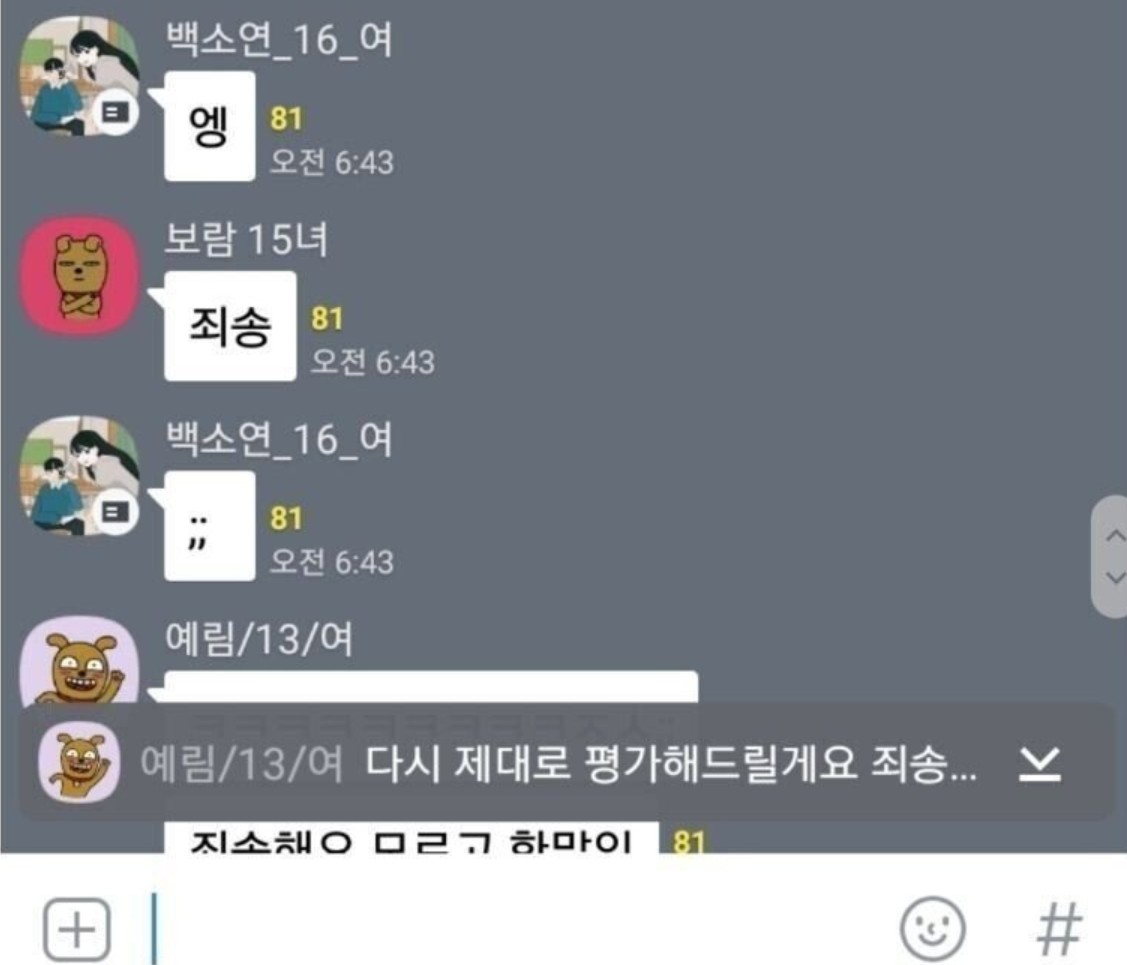Open the emoticon picker
The width and height of the screenshot is (1127, 965).
[932, 929]
